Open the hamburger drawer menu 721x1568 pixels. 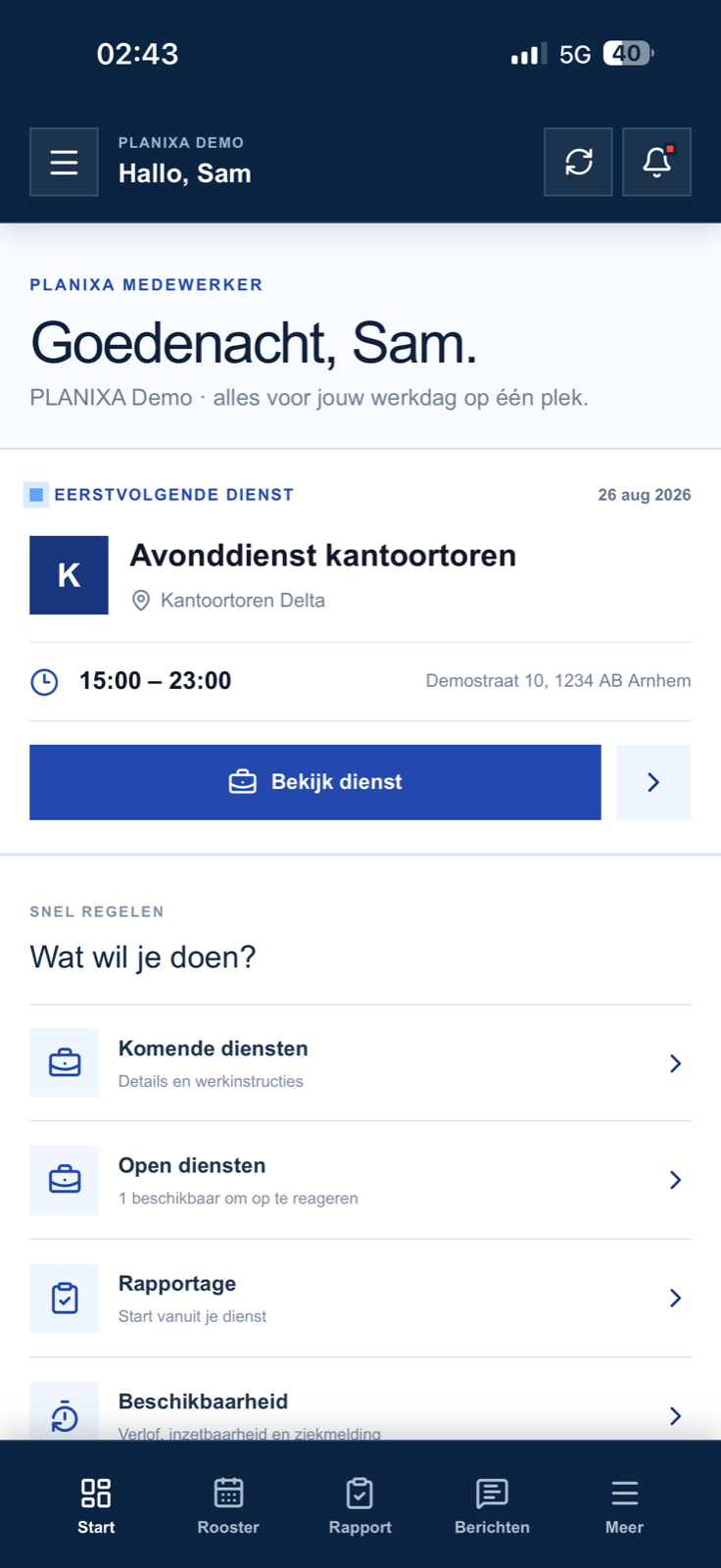tap(64, 162)
